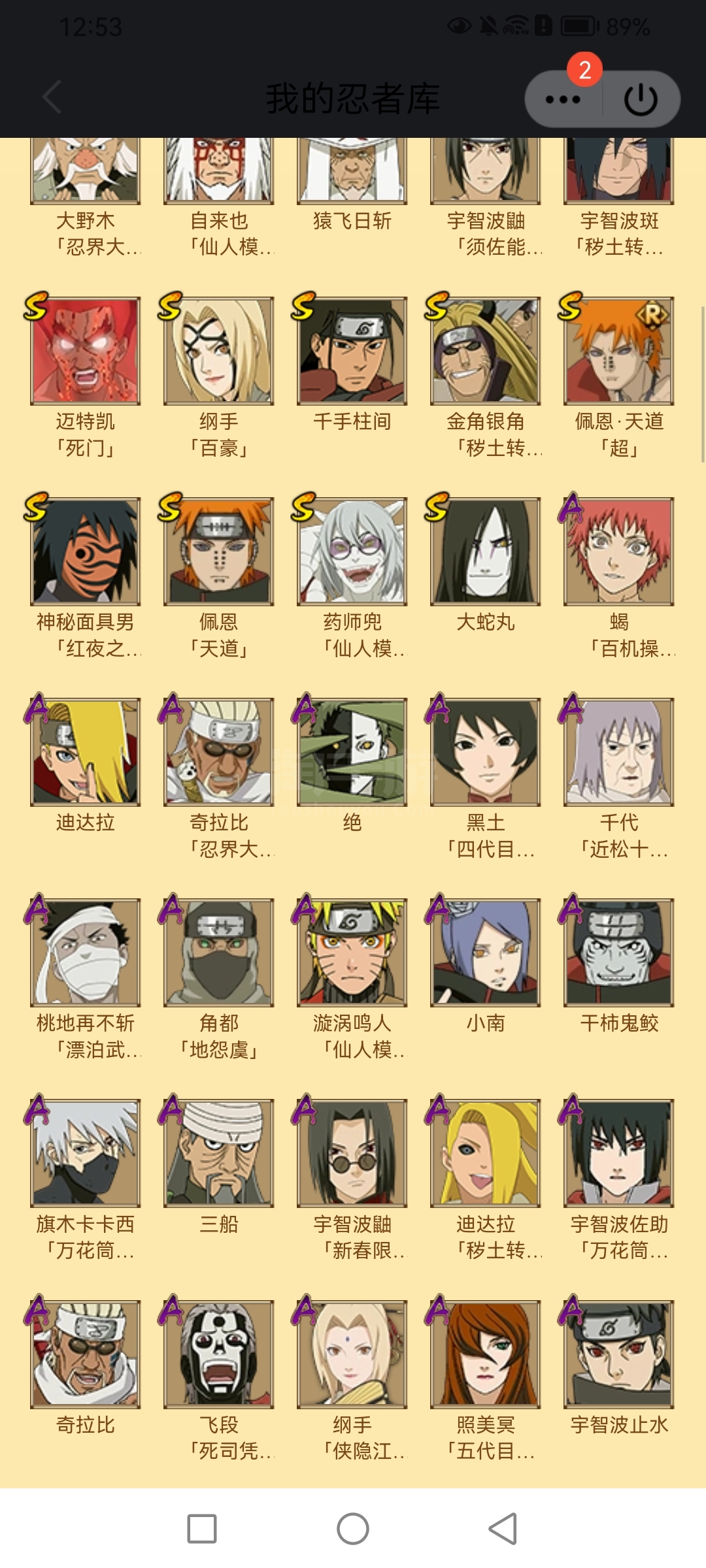Select 小南 from the ninja grid
706x1568 pixels.
click(486, 965)
